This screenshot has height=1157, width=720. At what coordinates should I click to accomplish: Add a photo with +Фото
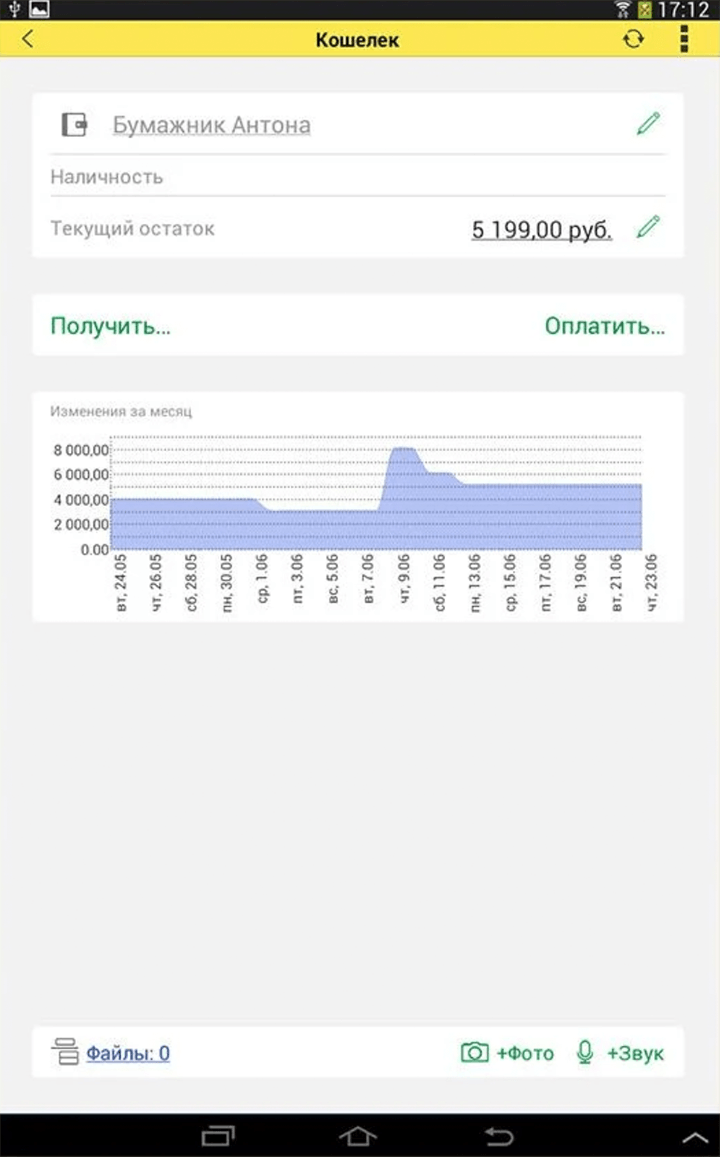point(507,1053)
